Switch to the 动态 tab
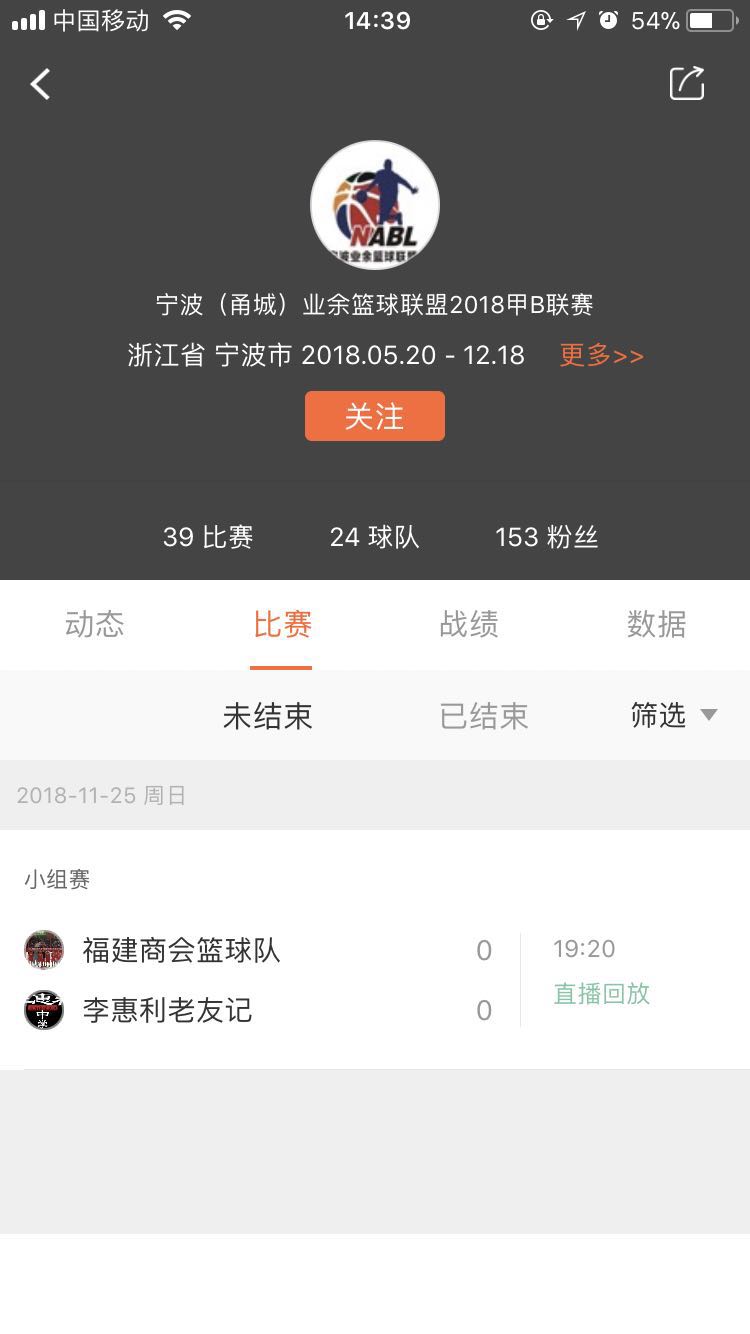This screenshot has height=1334, width=750. pos(94,625)
